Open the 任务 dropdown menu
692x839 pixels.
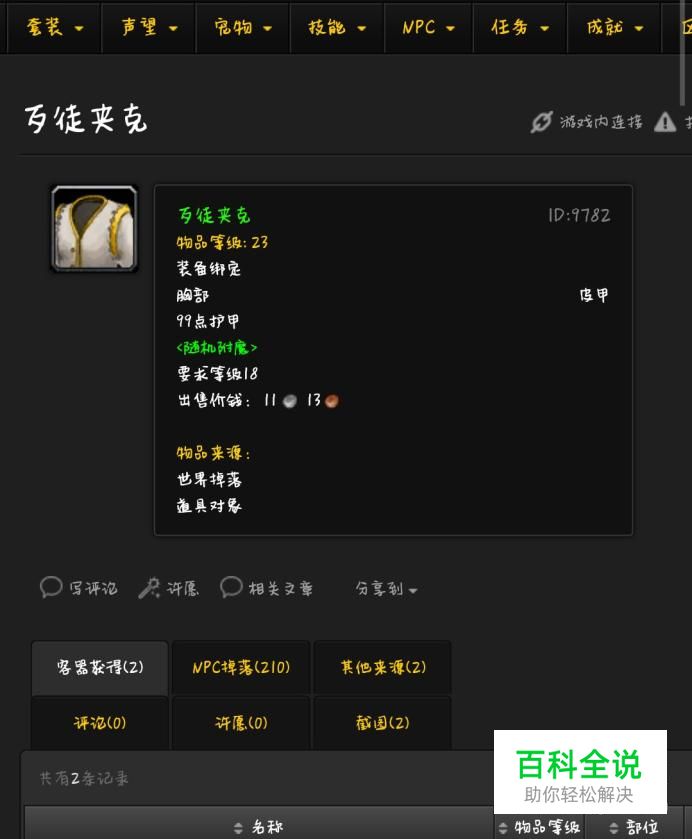[520, 28]
